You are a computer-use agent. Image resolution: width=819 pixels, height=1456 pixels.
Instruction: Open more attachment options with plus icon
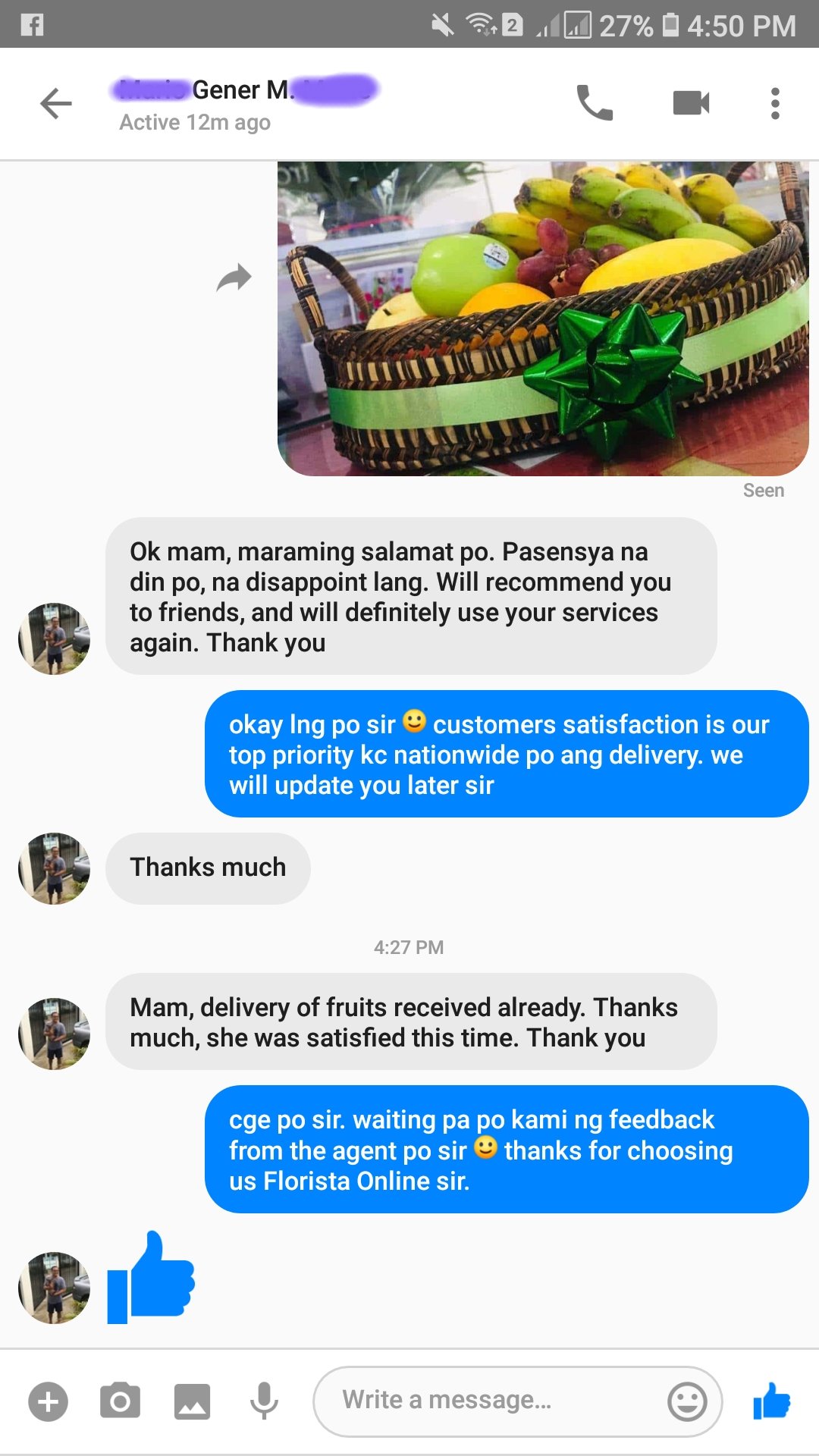(48, 1401)
